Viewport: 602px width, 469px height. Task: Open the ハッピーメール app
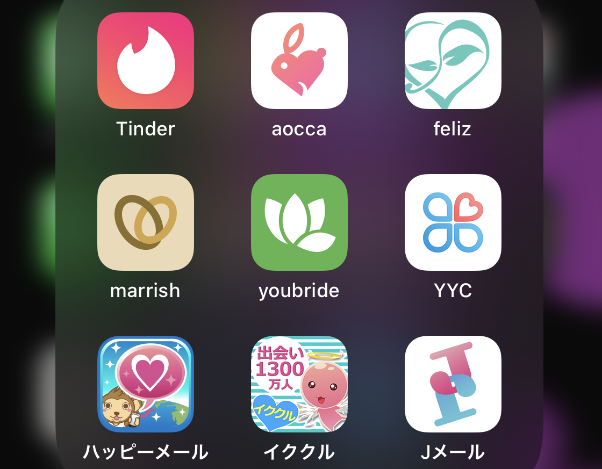145,384
